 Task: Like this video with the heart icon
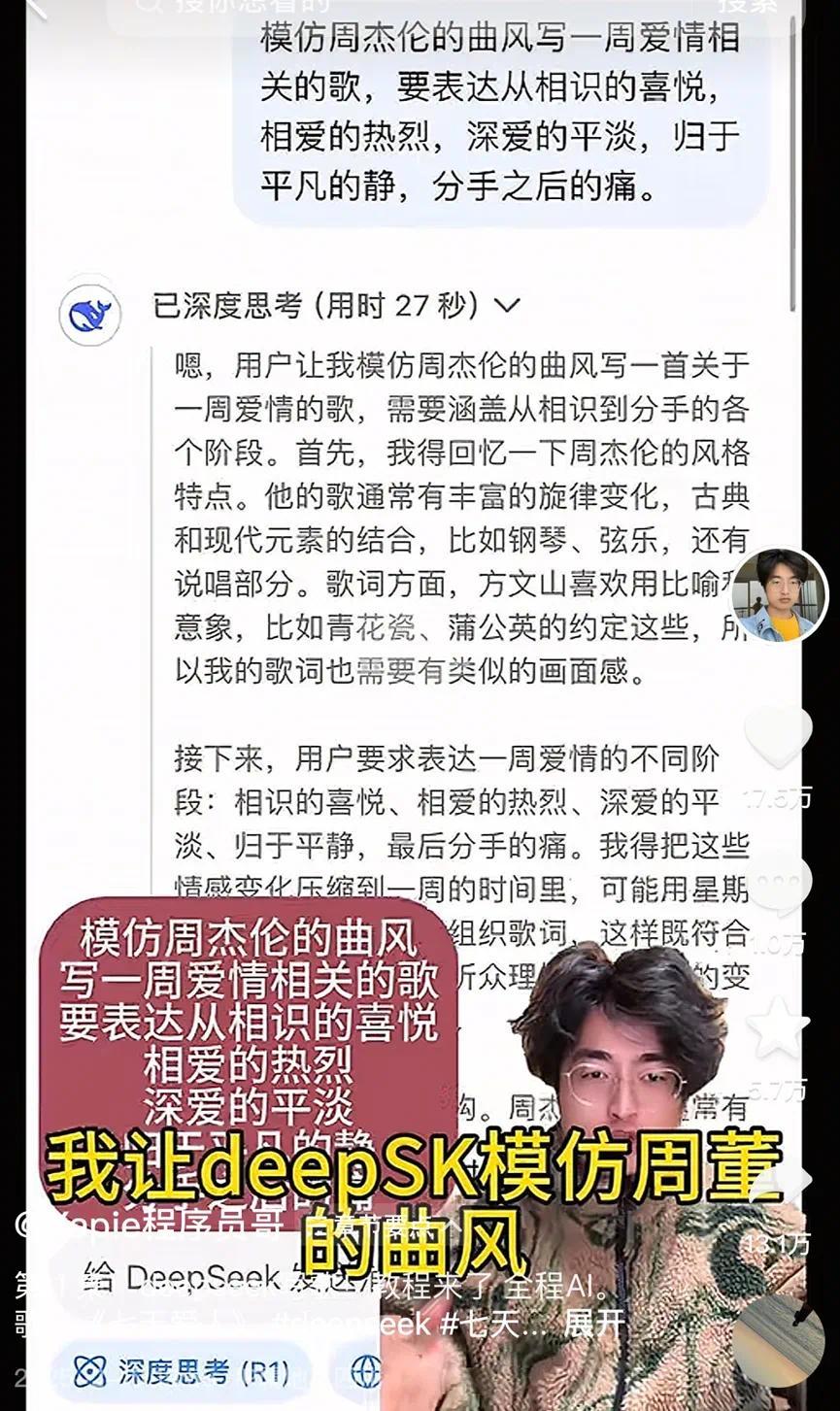(x=778, y=740)
